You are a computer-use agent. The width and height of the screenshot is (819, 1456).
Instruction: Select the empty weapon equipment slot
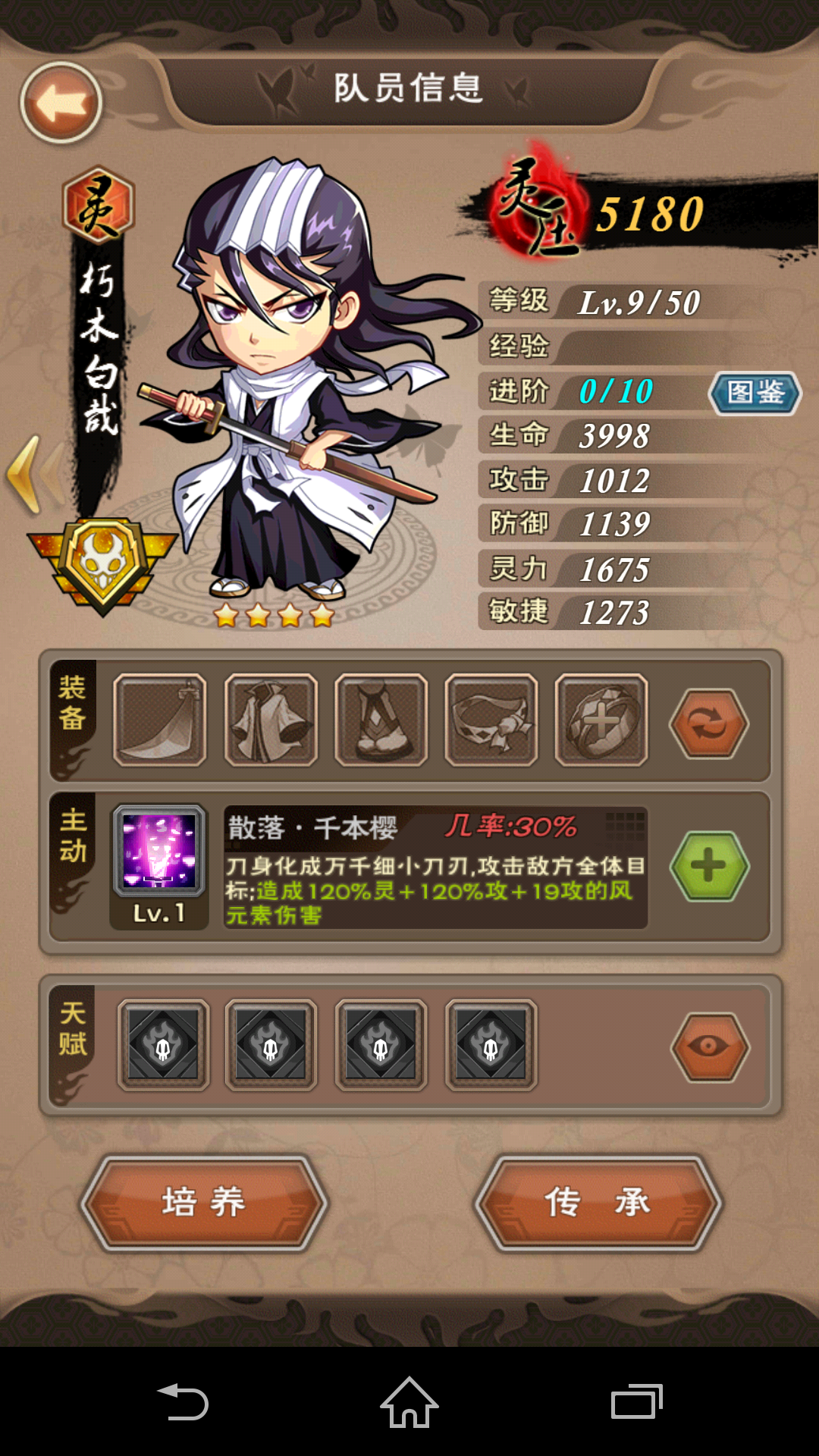pos(160,720)
